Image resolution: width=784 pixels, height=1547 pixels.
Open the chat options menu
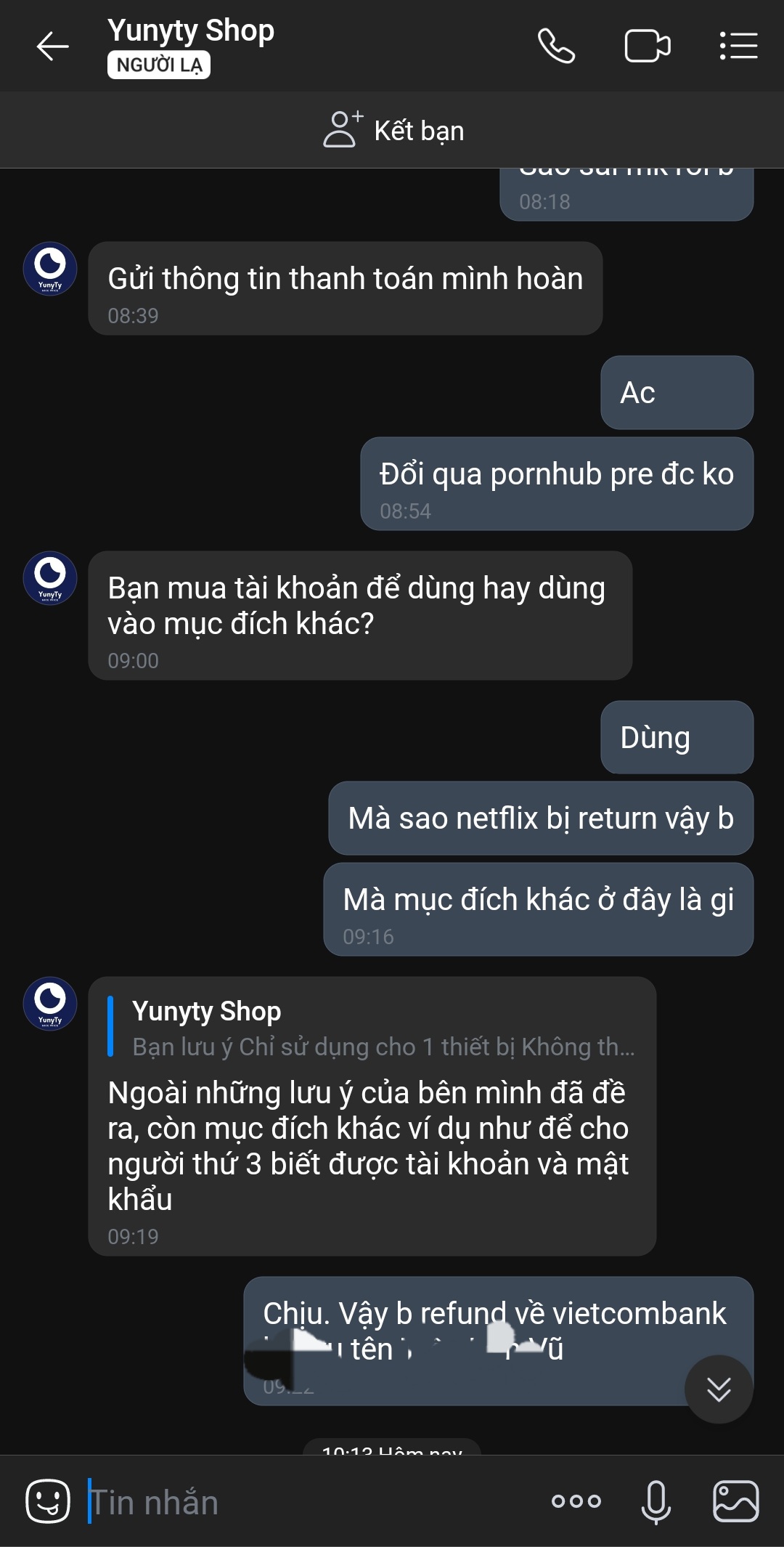coord(738,46)
